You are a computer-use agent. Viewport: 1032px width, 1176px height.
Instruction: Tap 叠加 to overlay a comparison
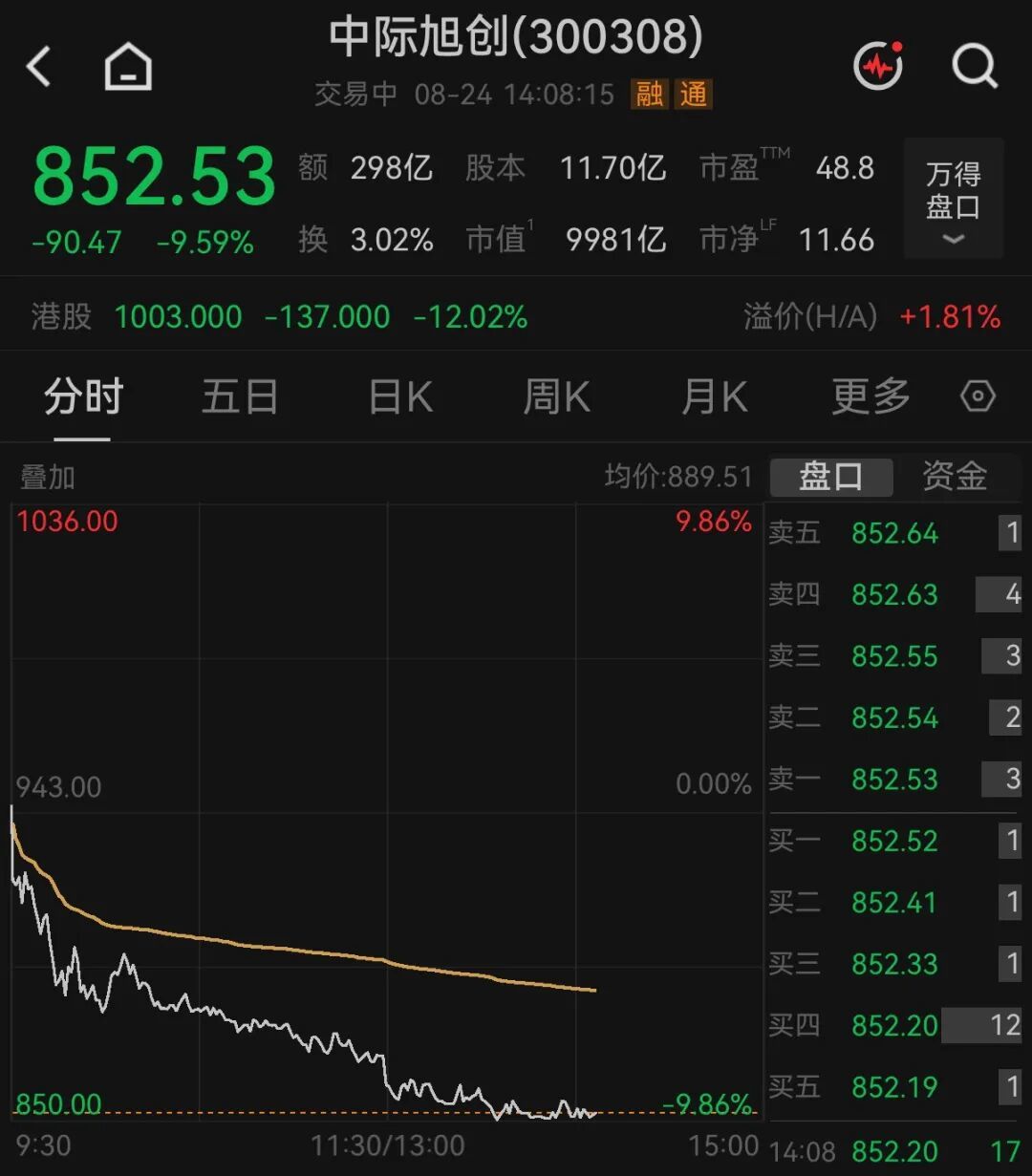(x=47, y=477)
